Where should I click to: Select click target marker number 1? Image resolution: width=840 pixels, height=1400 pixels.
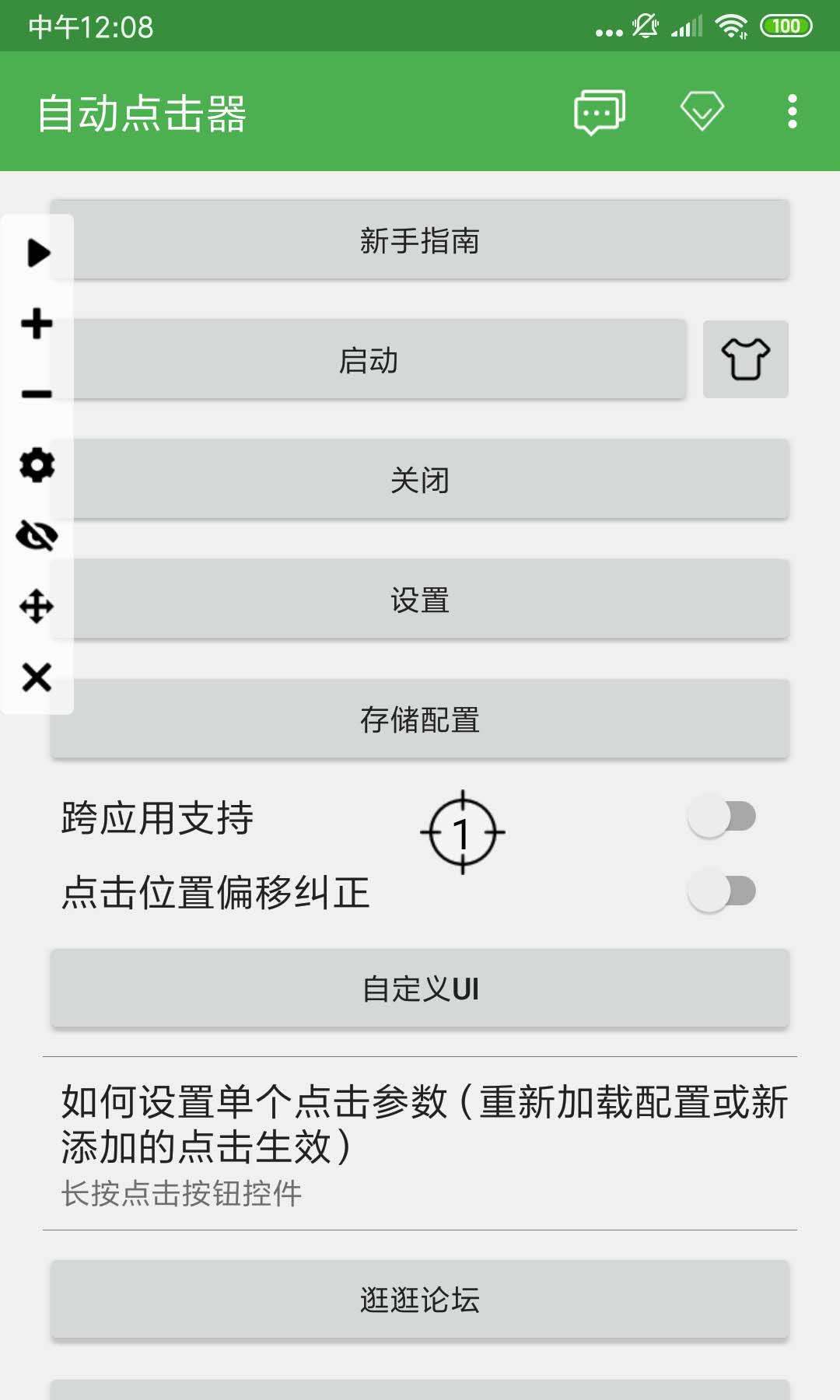463,832
